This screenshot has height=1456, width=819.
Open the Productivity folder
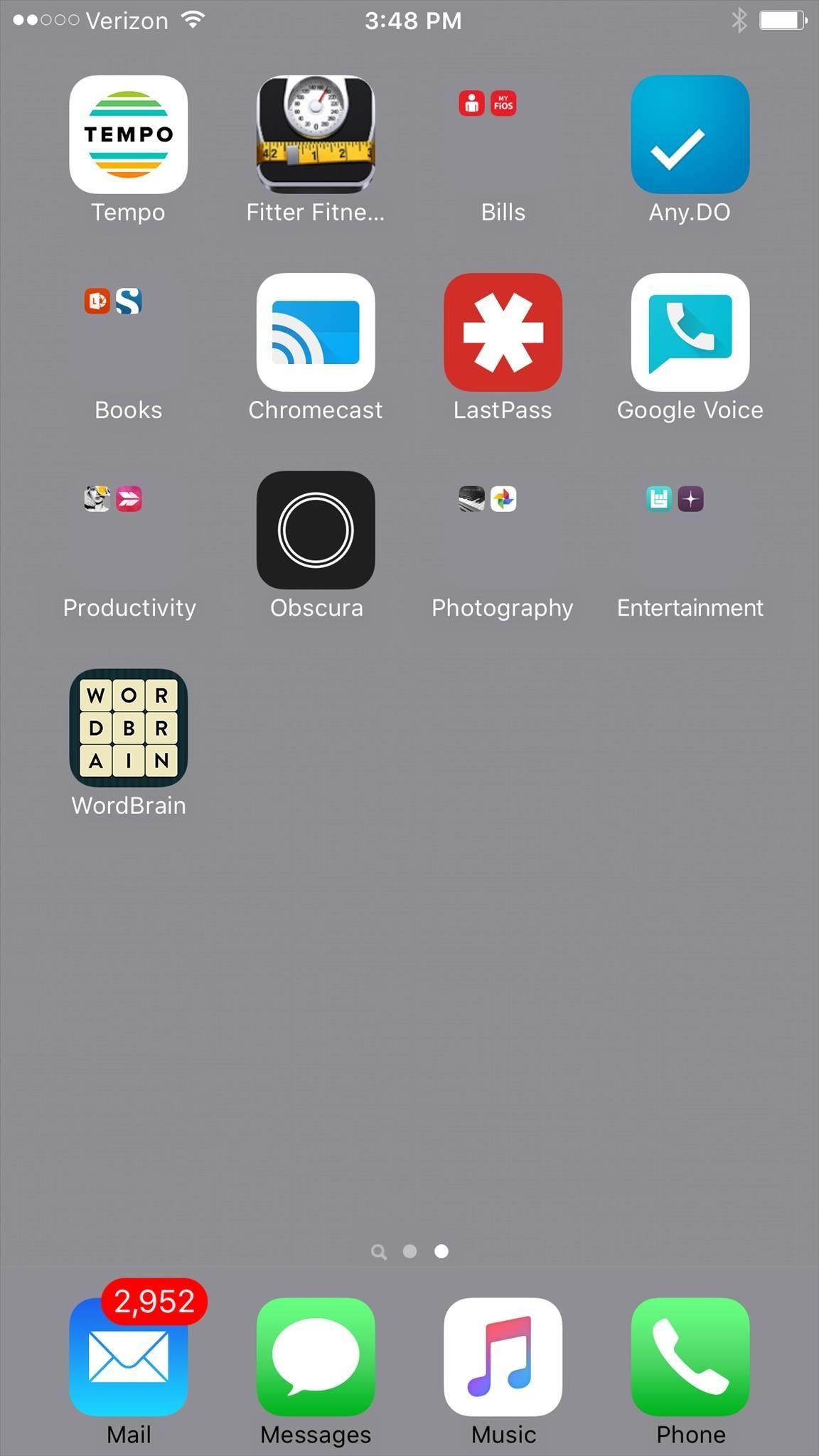(x=129, y=530)
